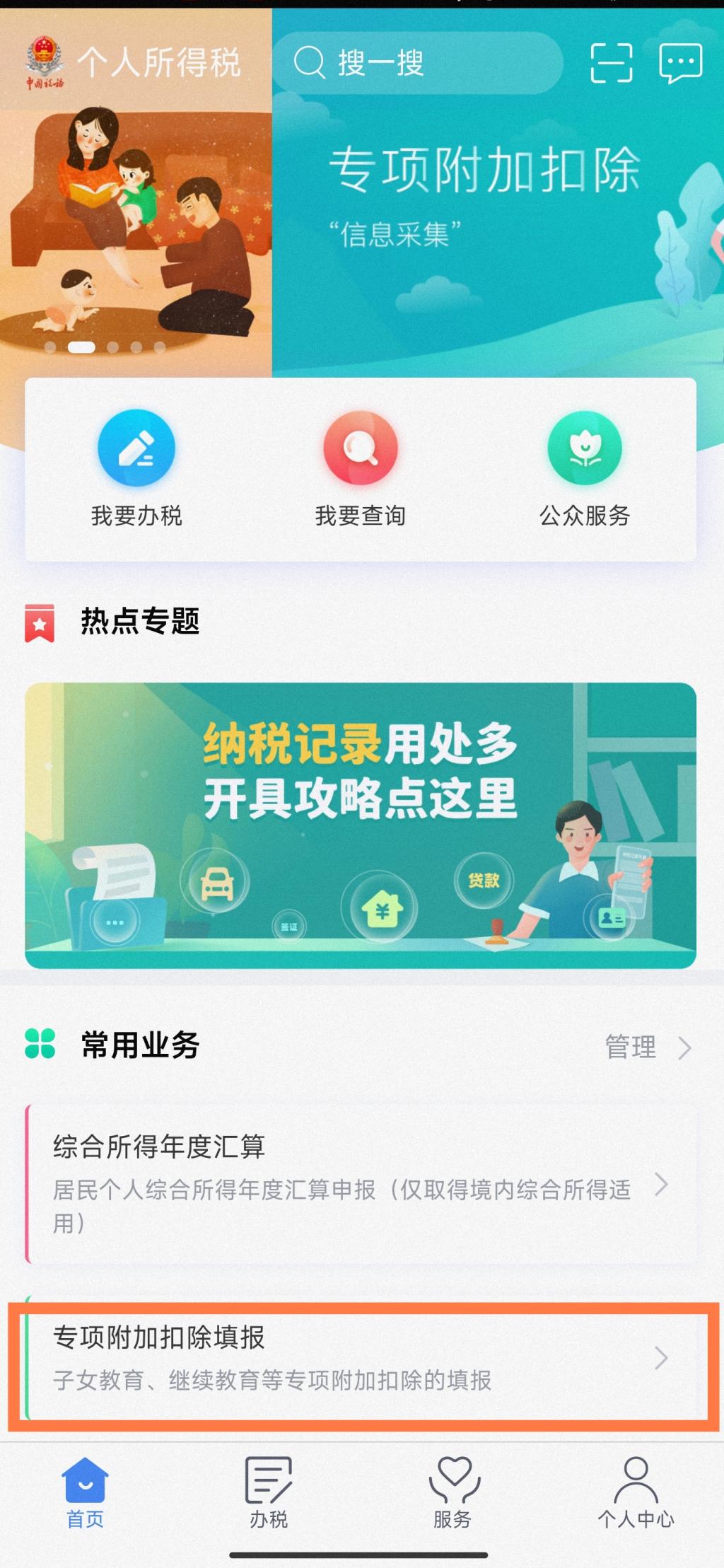The height and width of the screenshot is (1568, 724).
Task: Open 公众服务
Action: coord(585,467)
